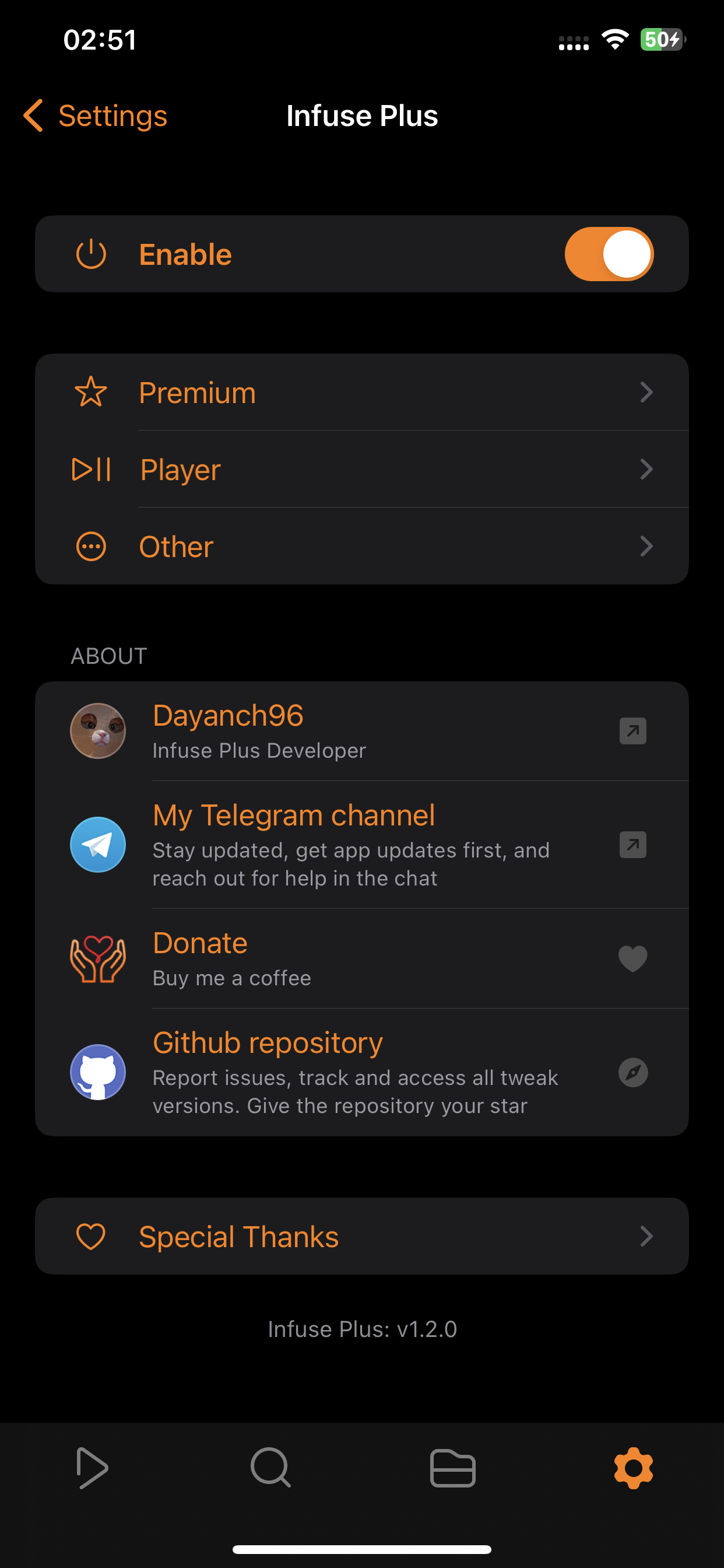Expand the Premium settings section
Viewport: 724px width, 1568px height.
click(362, 393)
